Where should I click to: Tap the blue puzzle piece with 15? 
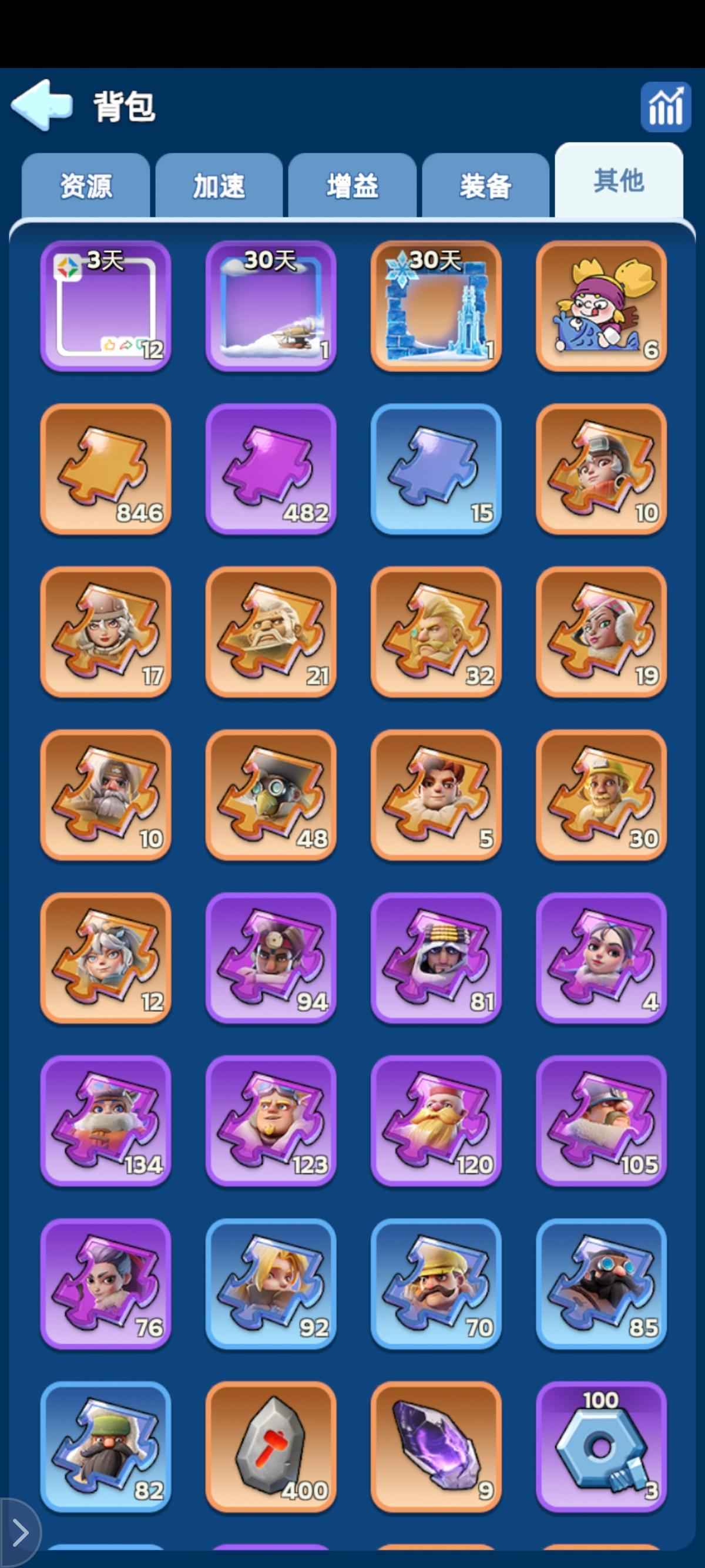point(436,469)
